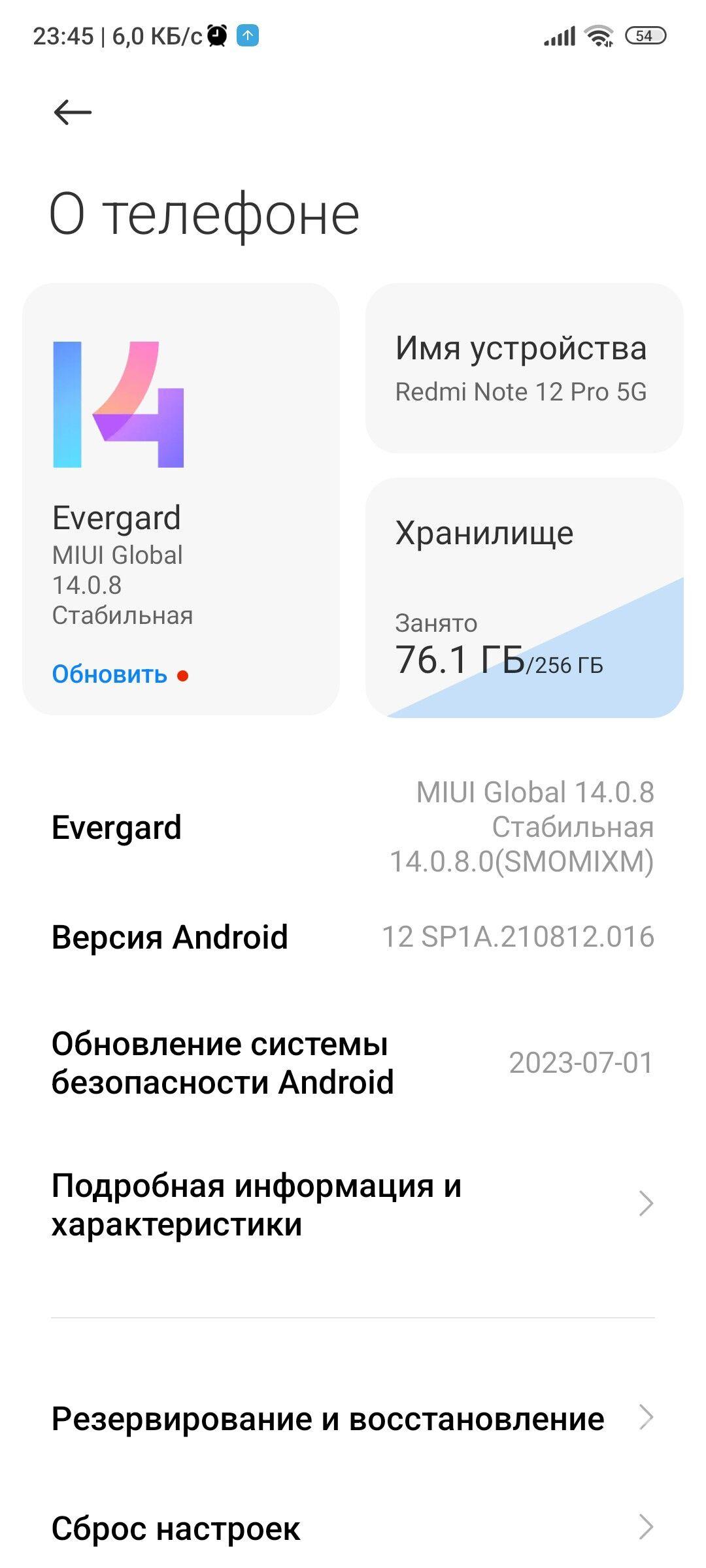The height and width of the screenshot is (1568, 706).
Task: Tap the MIUI 14 logo
Action: [x=118, y=405]
